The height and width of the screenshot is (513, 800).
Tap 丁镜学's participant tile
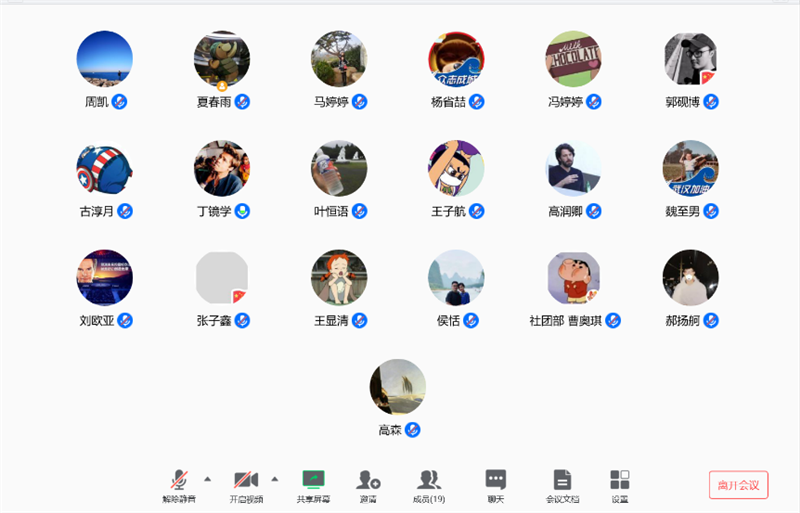click(222, 168)
